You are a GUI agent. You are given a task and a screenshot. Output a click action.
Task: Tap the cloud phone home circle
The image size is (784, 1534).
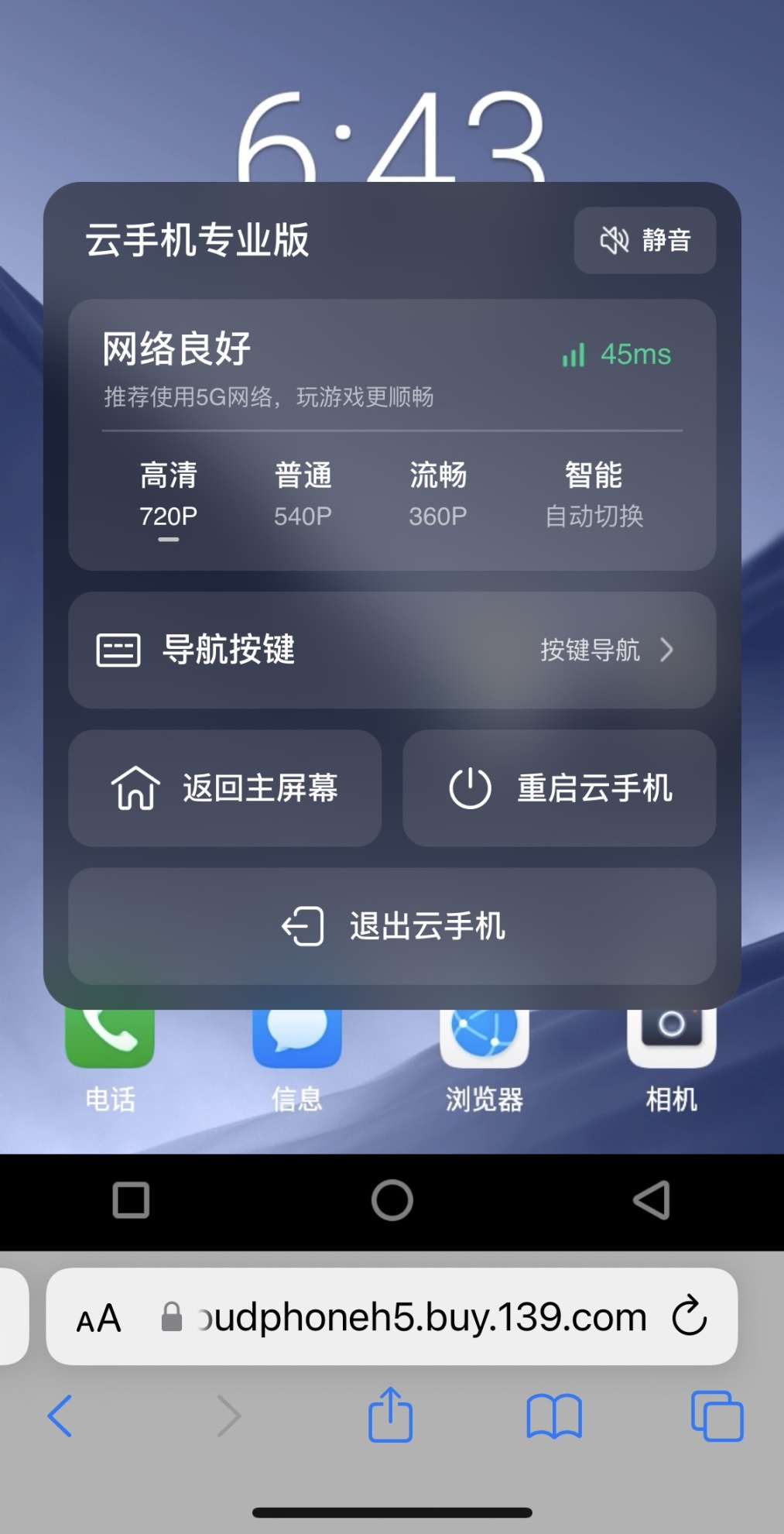[x=392, y=1200]
